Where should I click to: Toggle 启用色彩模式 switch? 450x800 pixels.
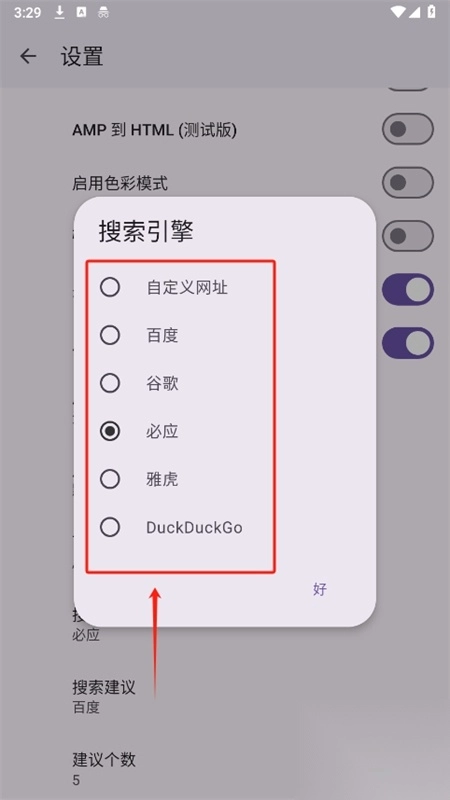click(408, 182)
